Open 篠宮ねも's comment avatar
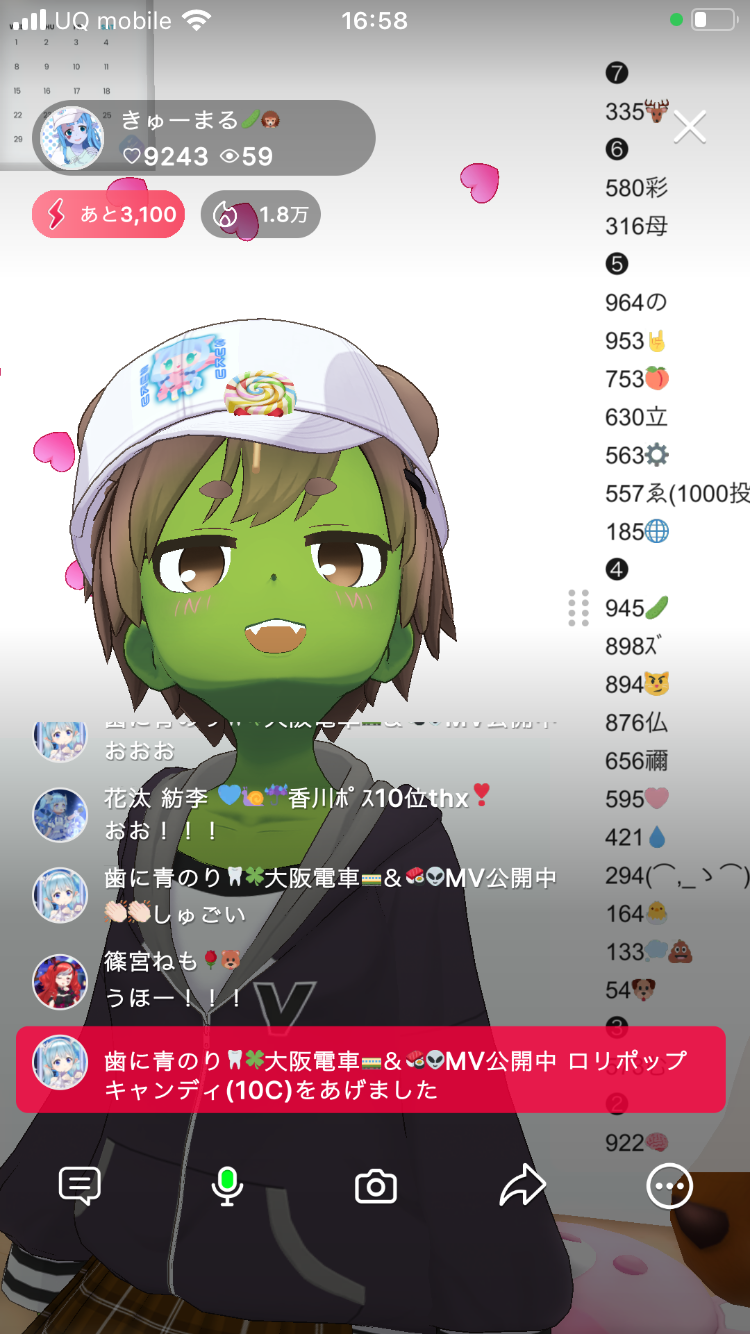The image size is (750, 1334). (x=60, y=981)
